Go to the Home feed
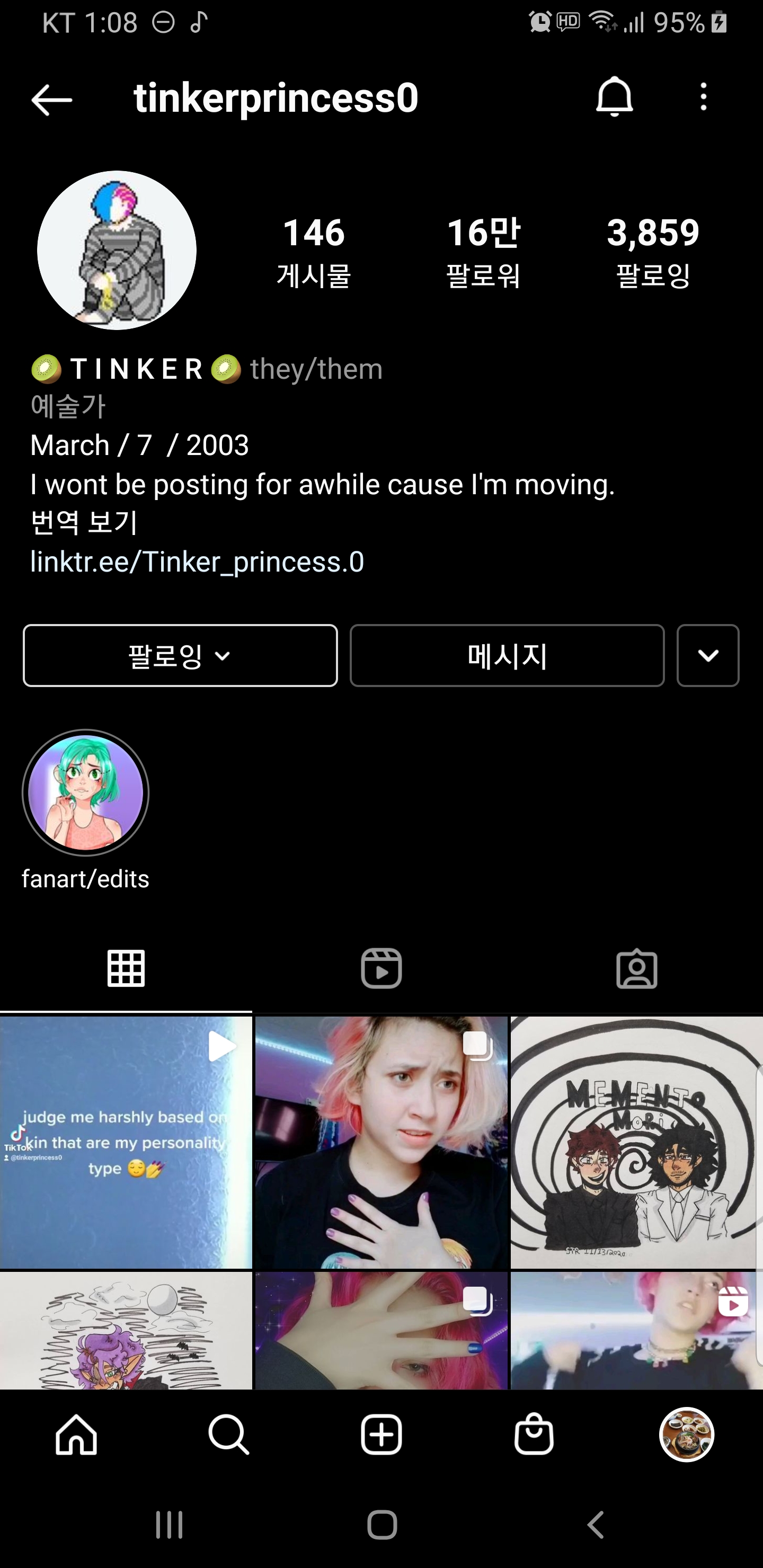 point(76,1435)
